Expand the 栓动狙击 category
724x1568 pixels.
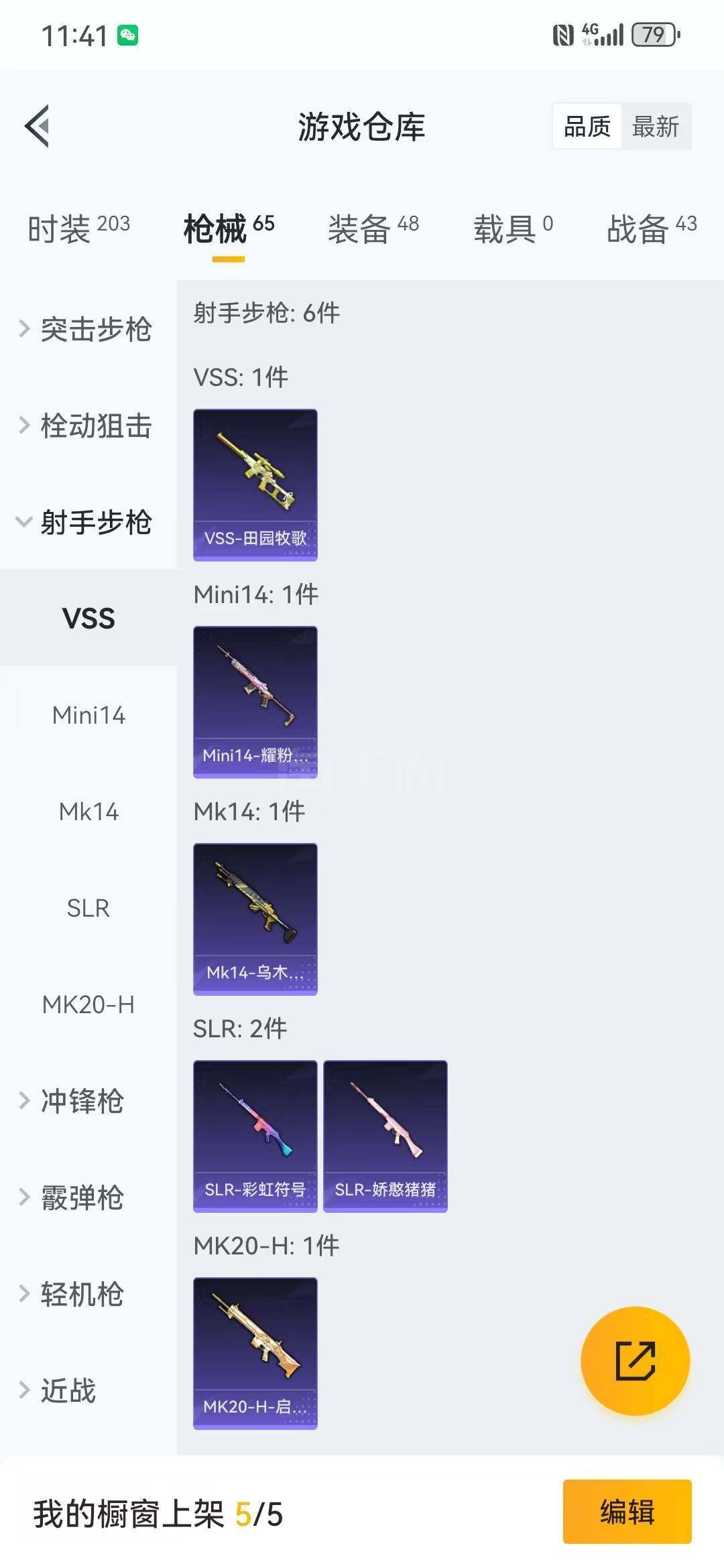[87, 426]
